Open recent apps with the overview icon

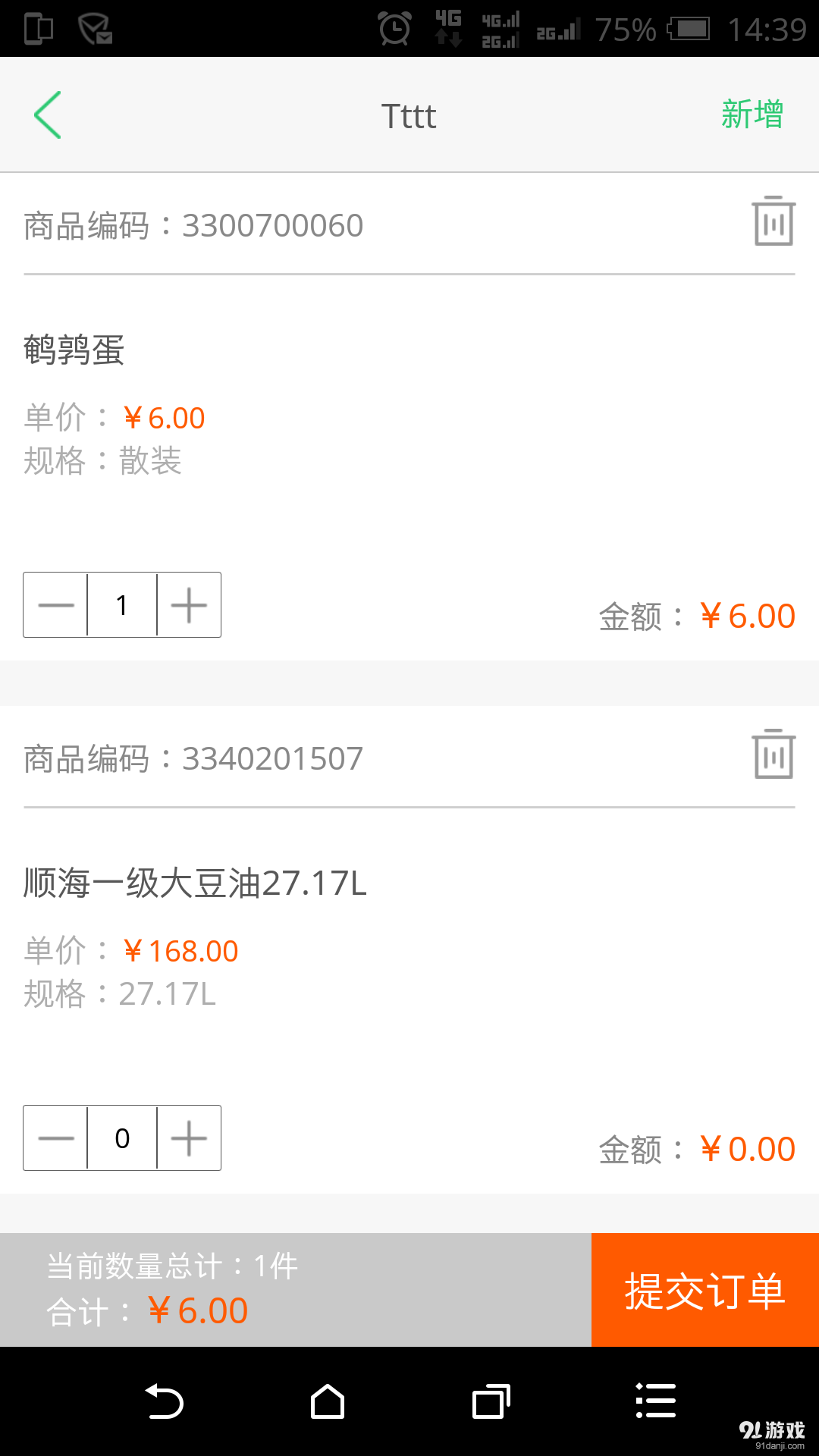[x=491, y=1401]
